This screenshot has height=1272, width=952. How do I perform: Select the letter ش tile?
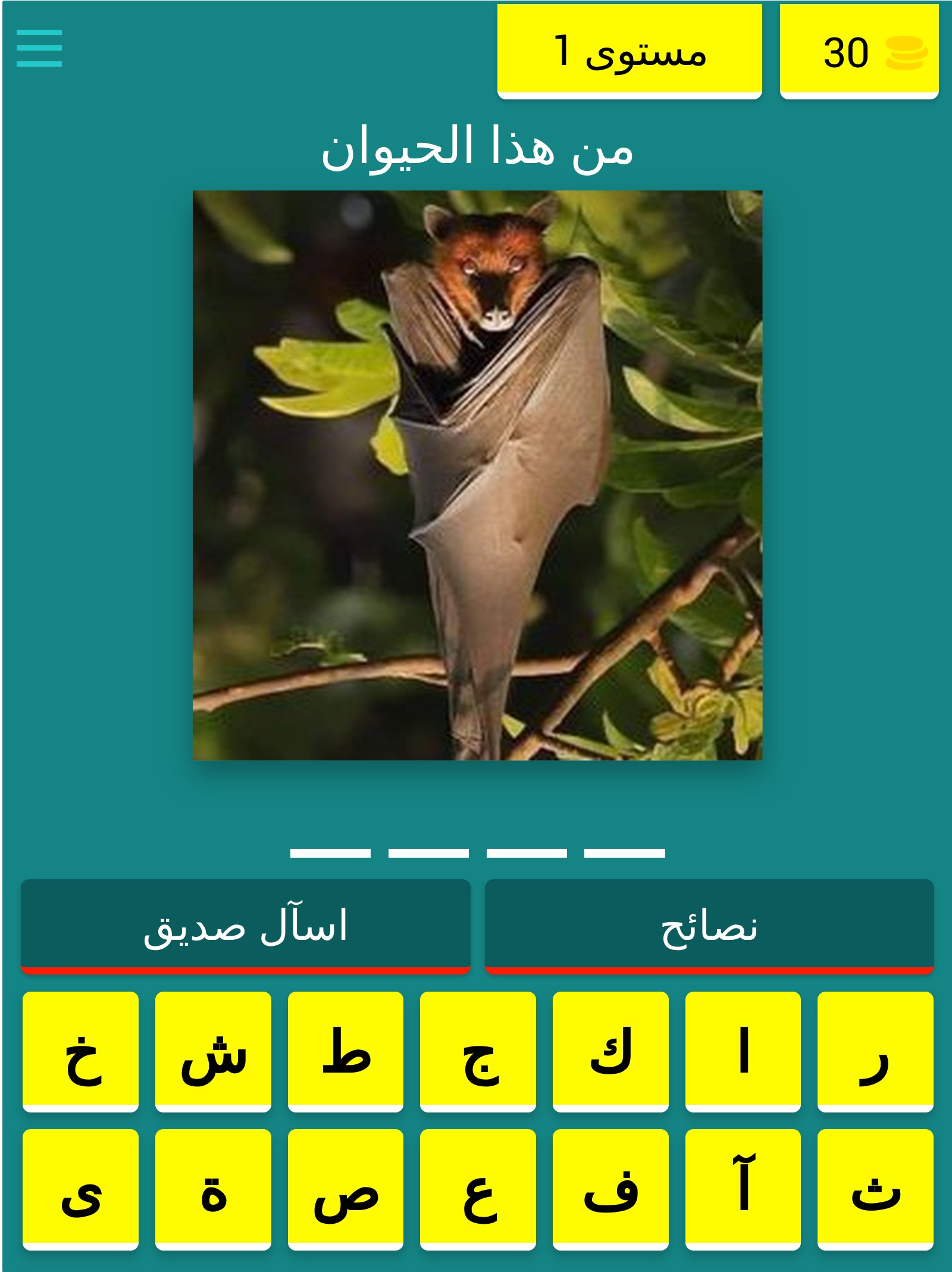point(213,1051)
